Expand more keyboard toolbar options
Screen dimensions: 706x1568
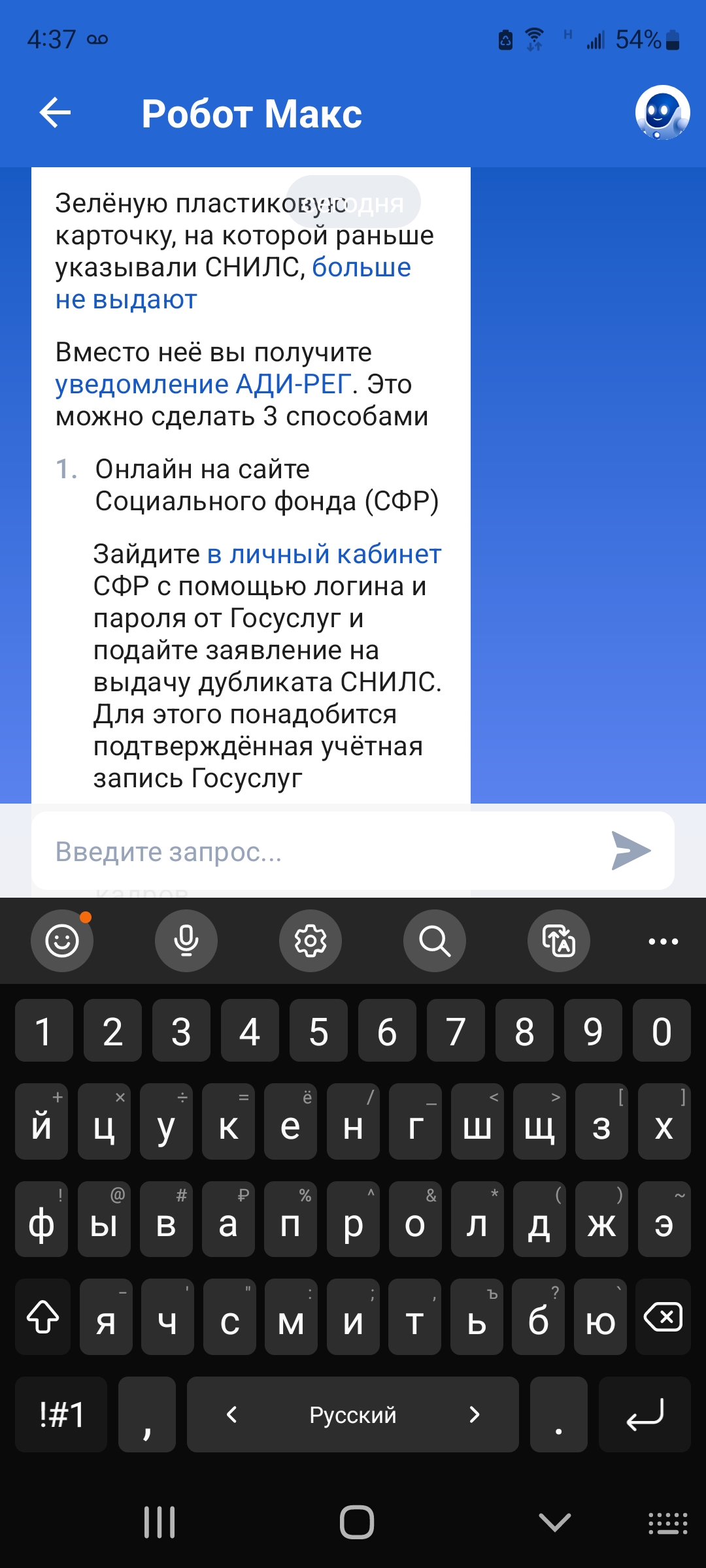(x=663, y=941)
